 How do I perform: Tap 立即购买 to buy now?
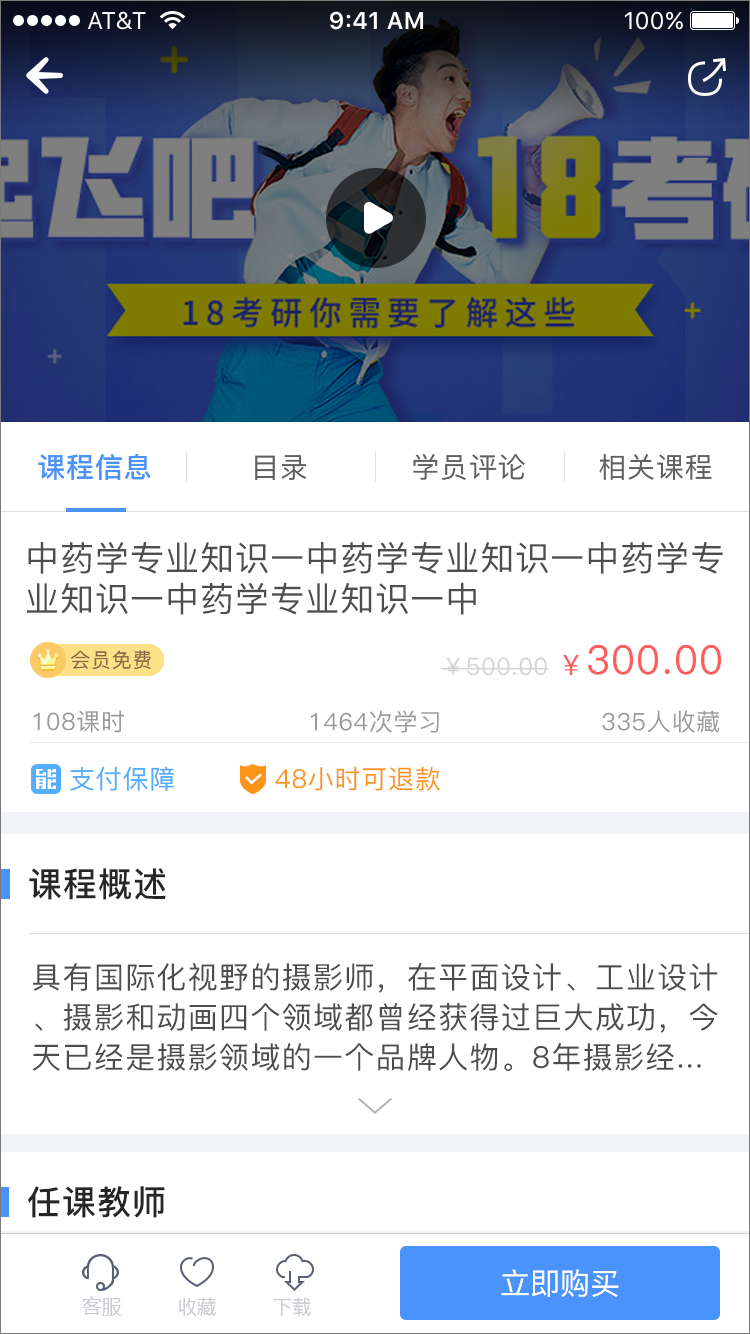coord(560,1283)
